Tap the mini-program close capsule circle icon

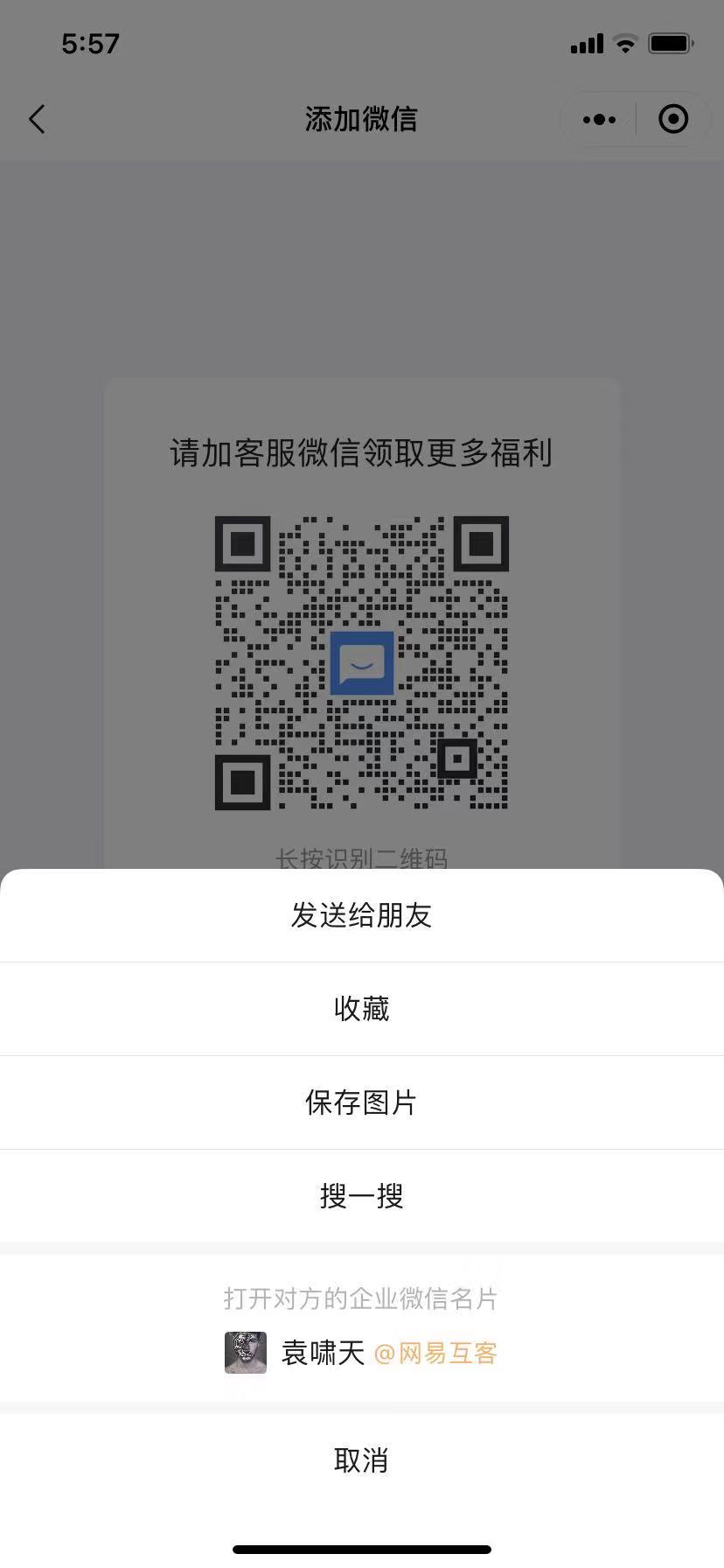672,119
